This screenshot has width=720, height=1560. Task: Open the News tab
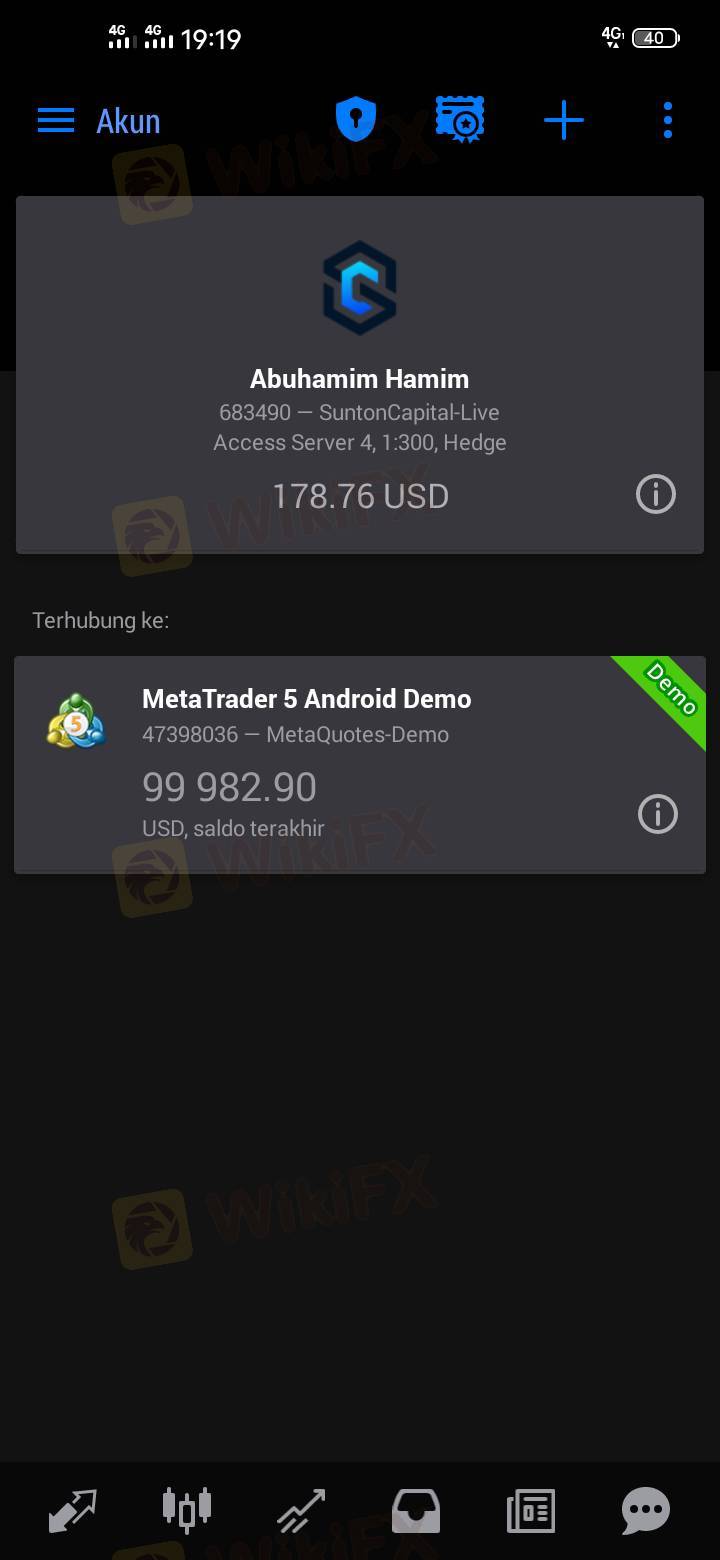tap(530, 1510)
